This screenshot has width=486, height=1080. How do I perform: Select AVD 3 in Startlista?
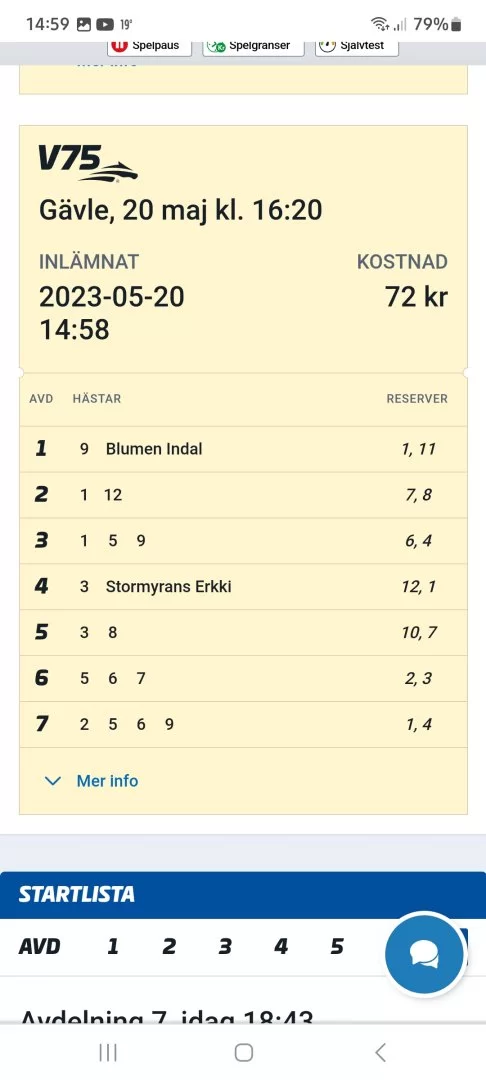(x=225, y=946)
